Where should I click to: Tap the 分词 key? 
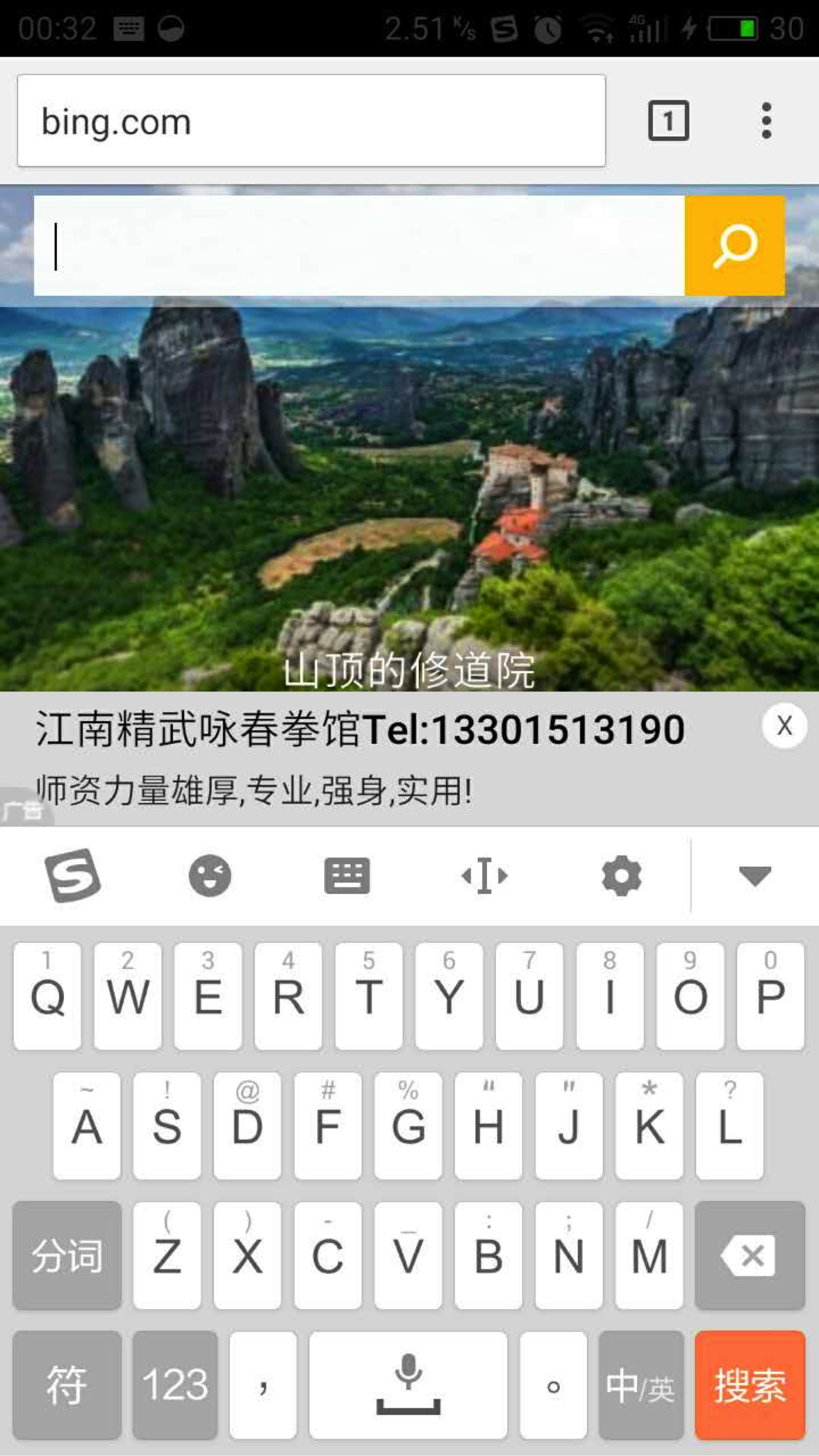(67, 1255)
